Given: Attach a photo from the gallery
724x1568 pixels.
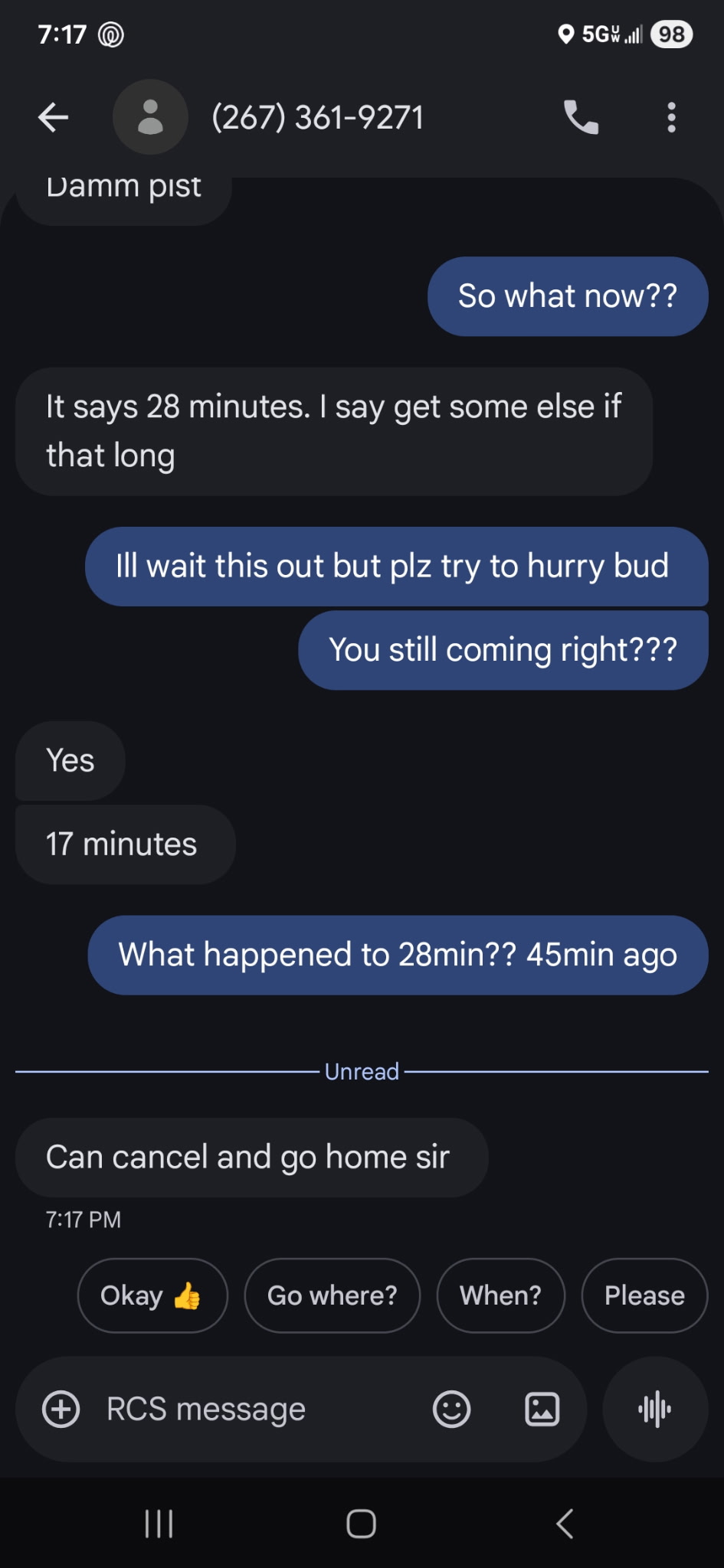Looking at the screenshot, I should tap(542, 1409).
